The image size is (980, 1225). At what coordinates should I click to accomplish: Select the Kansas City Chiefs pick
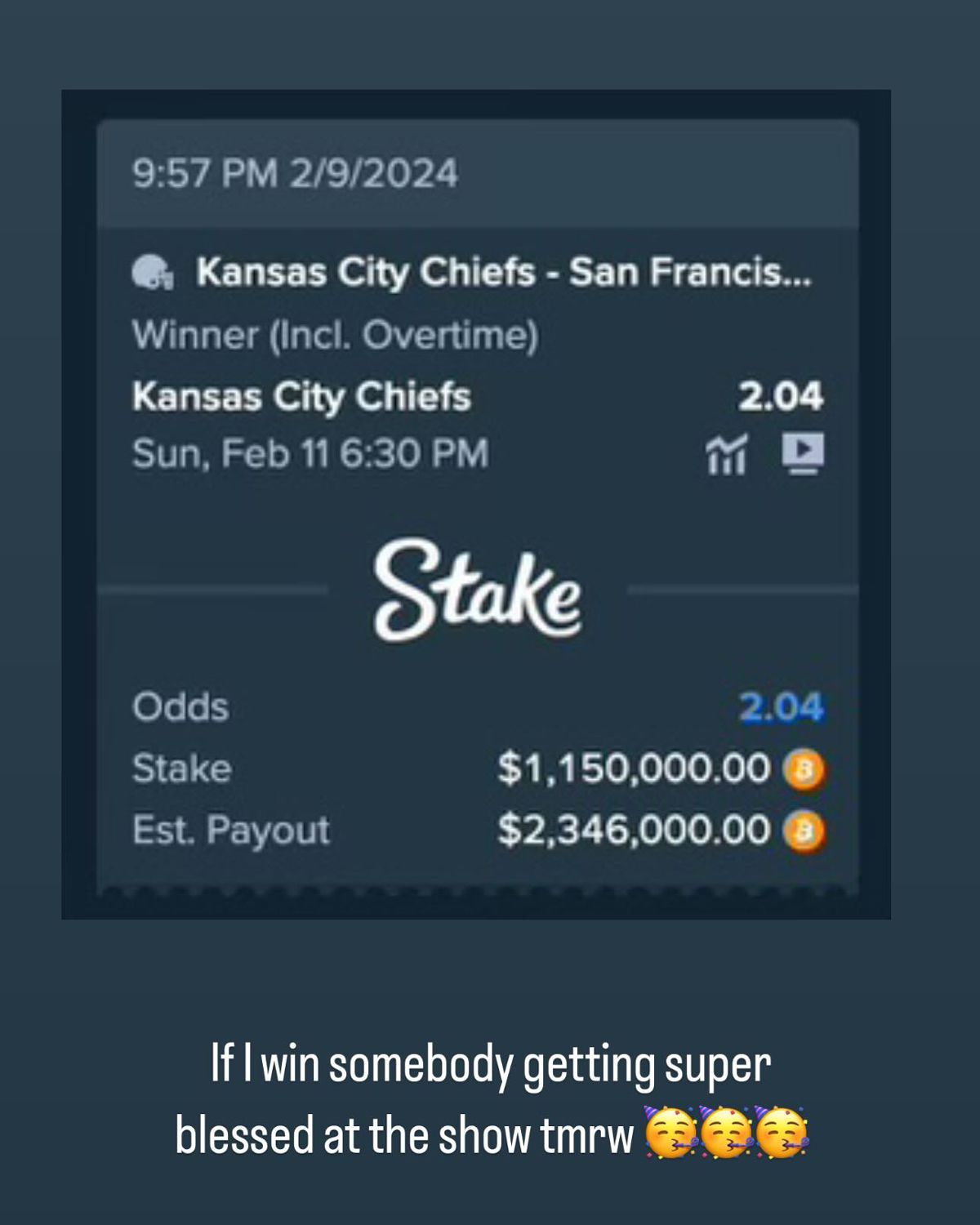tap(302, 398)
